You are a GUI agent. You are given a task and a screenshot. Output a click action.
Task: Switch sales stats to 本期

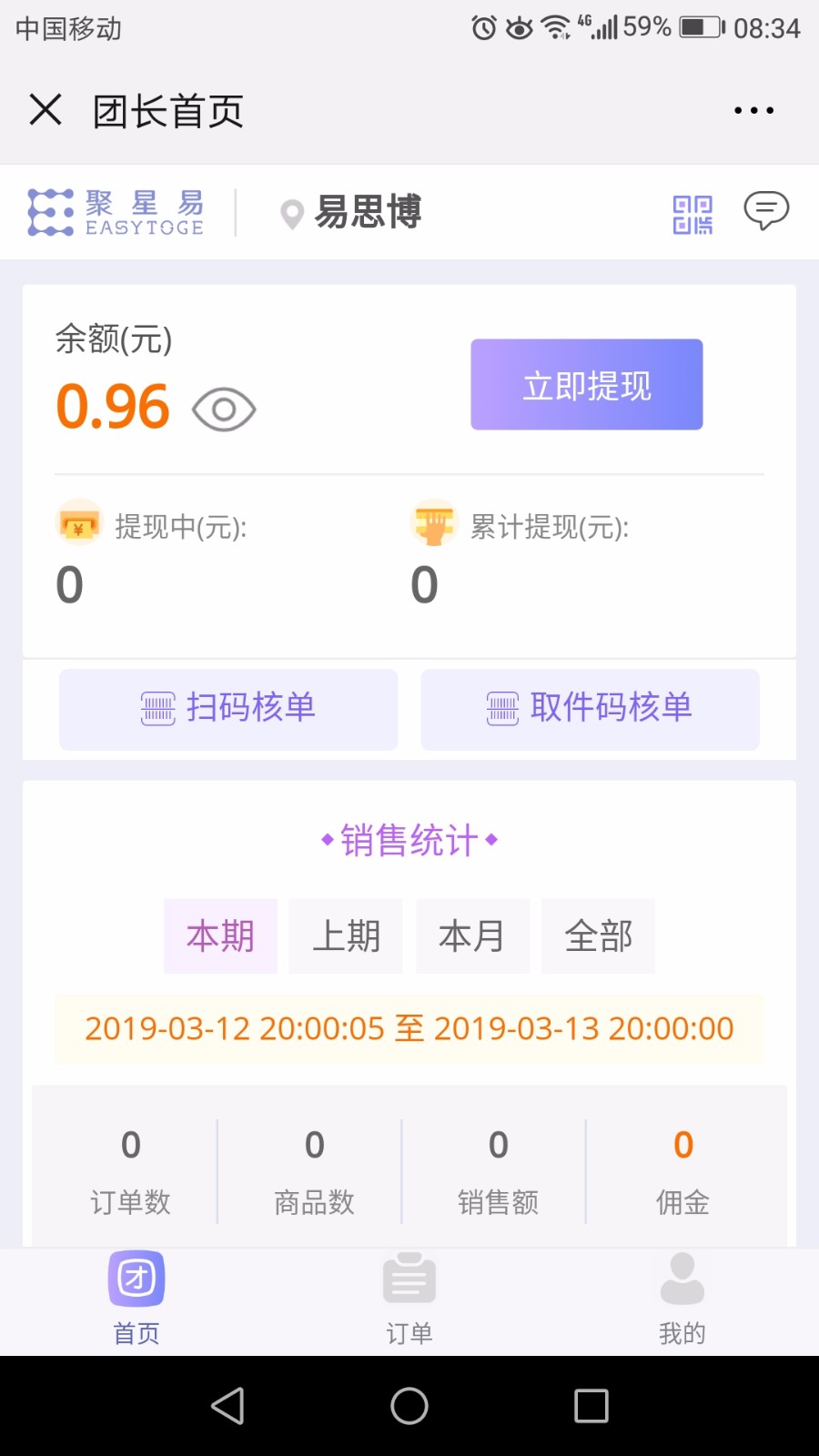coord(220,935)
